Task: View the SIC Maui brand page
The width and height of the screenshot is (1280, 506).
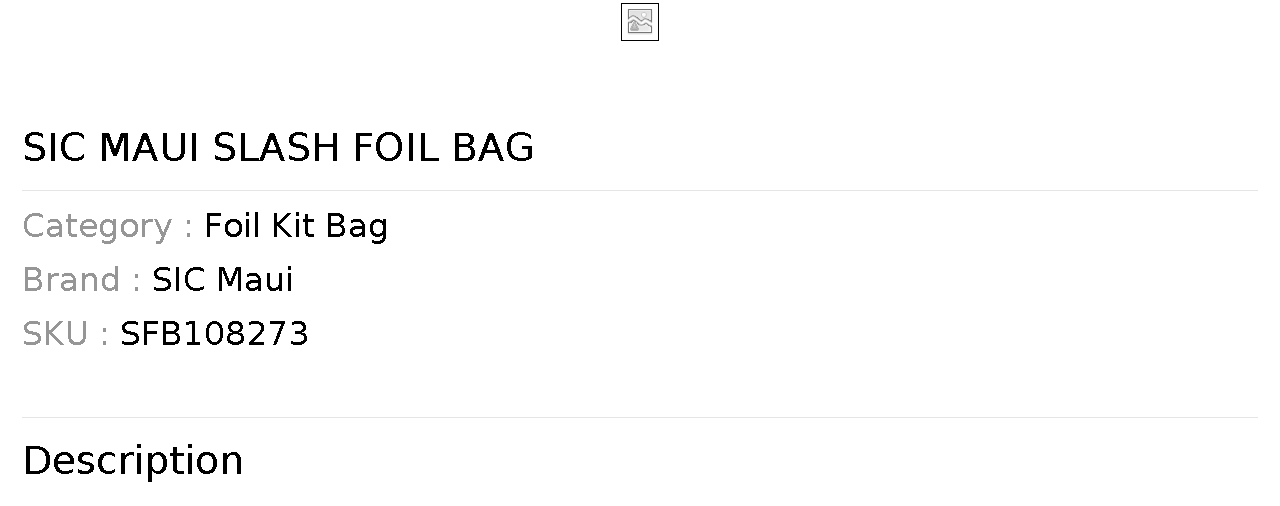Action: [x=222, y=280]
